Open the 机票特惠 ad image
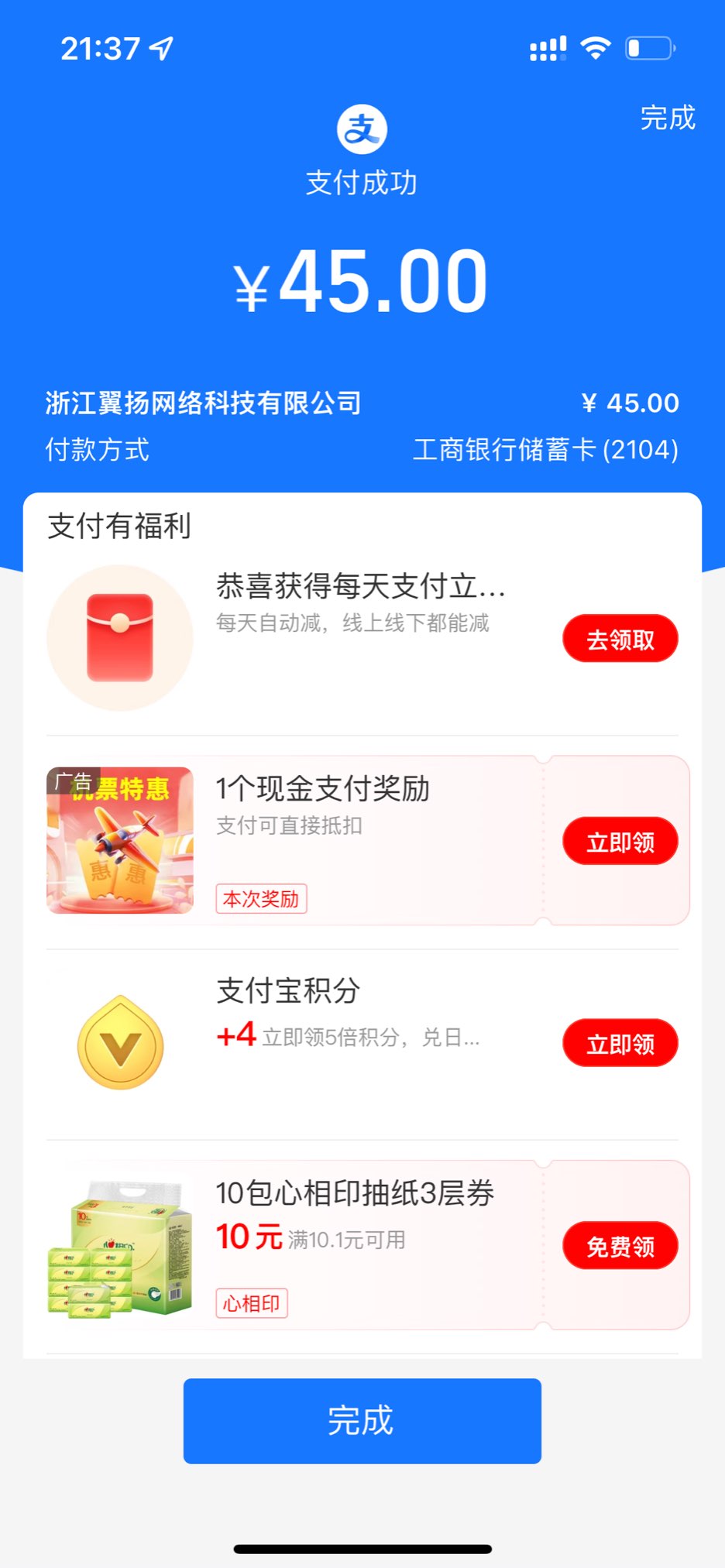Screen dimensions: 725x1568 point(120,840)
